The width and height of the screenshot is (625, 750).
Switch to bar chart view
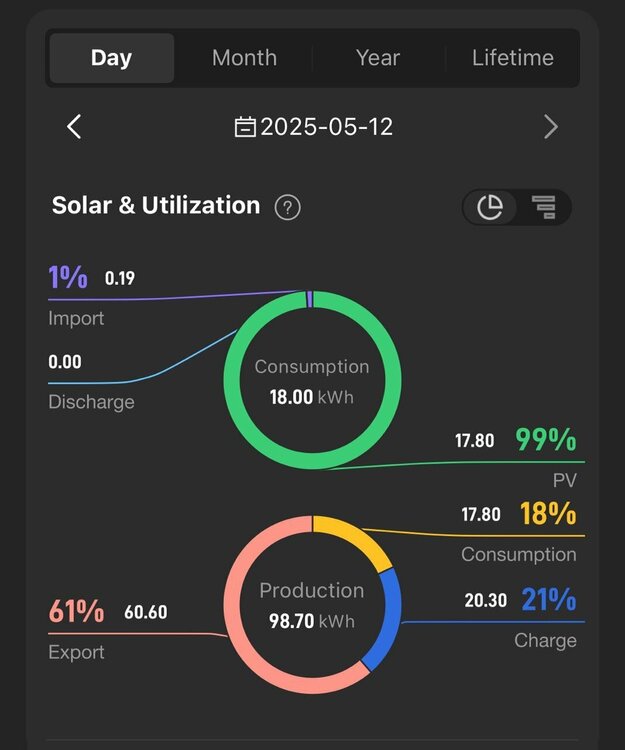tap(544, 207)
